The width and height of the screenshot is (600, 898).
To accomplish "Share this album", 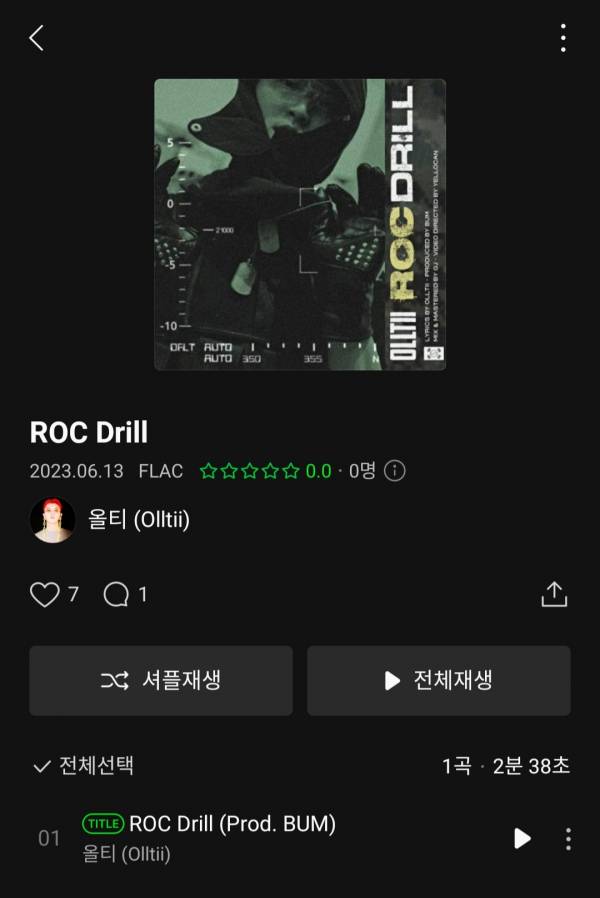I will tap(554, 594).
